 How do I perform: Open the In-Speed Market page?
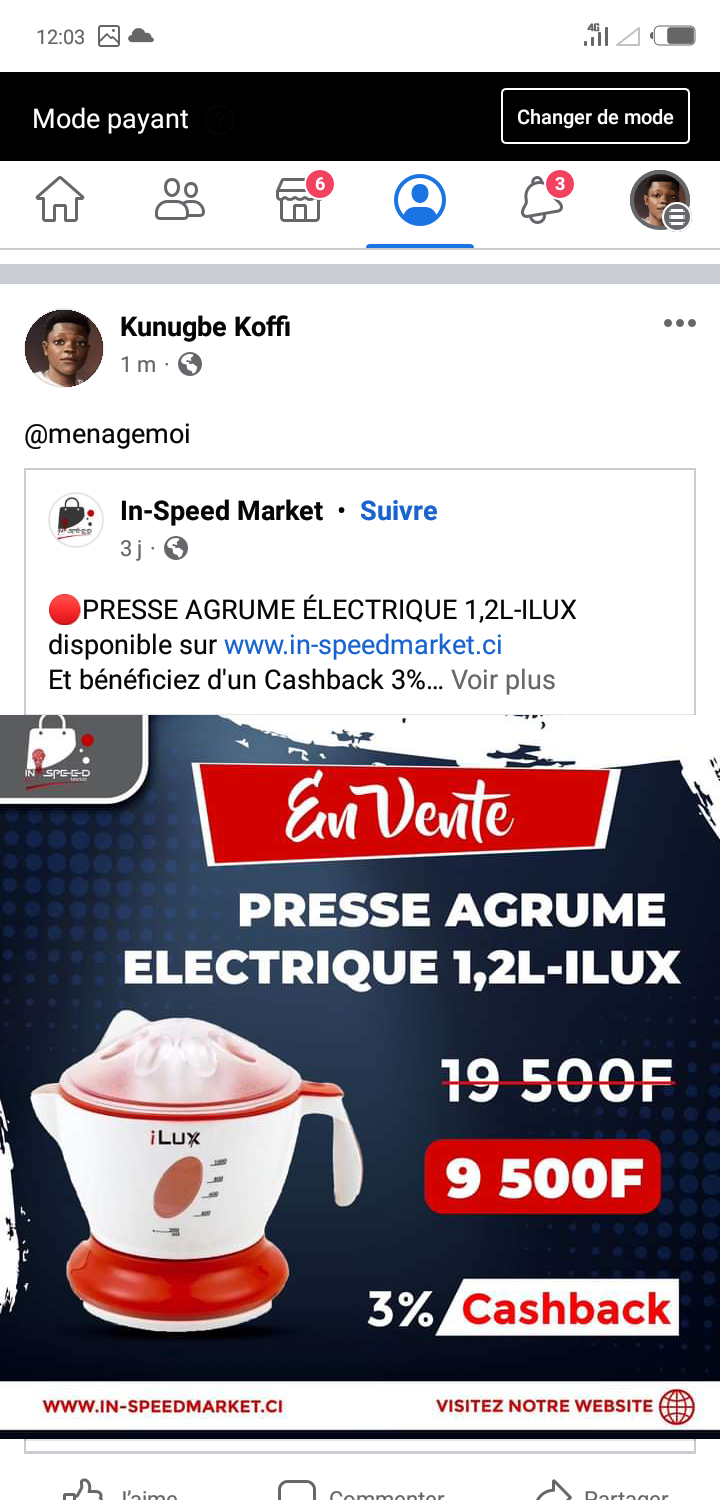click(x=221, y=511)
